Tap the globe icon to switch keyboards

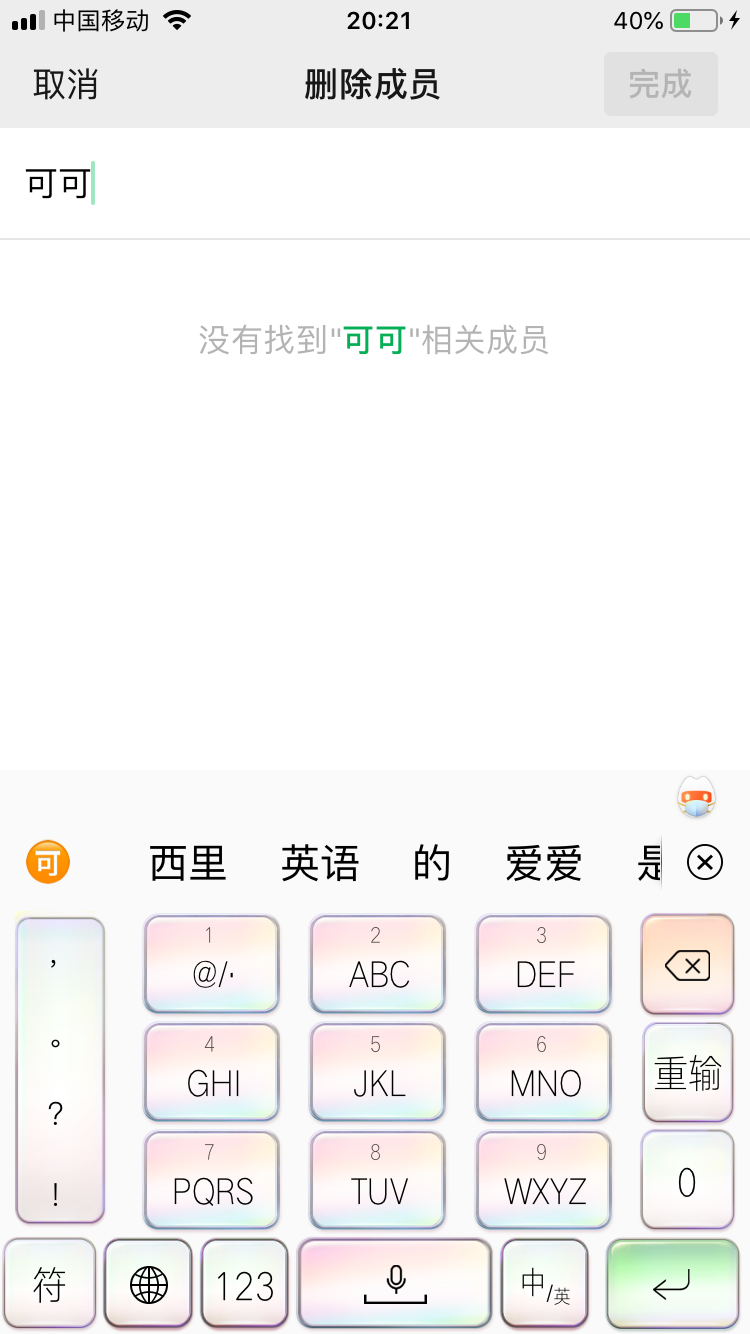click(x=147, y=1283)
